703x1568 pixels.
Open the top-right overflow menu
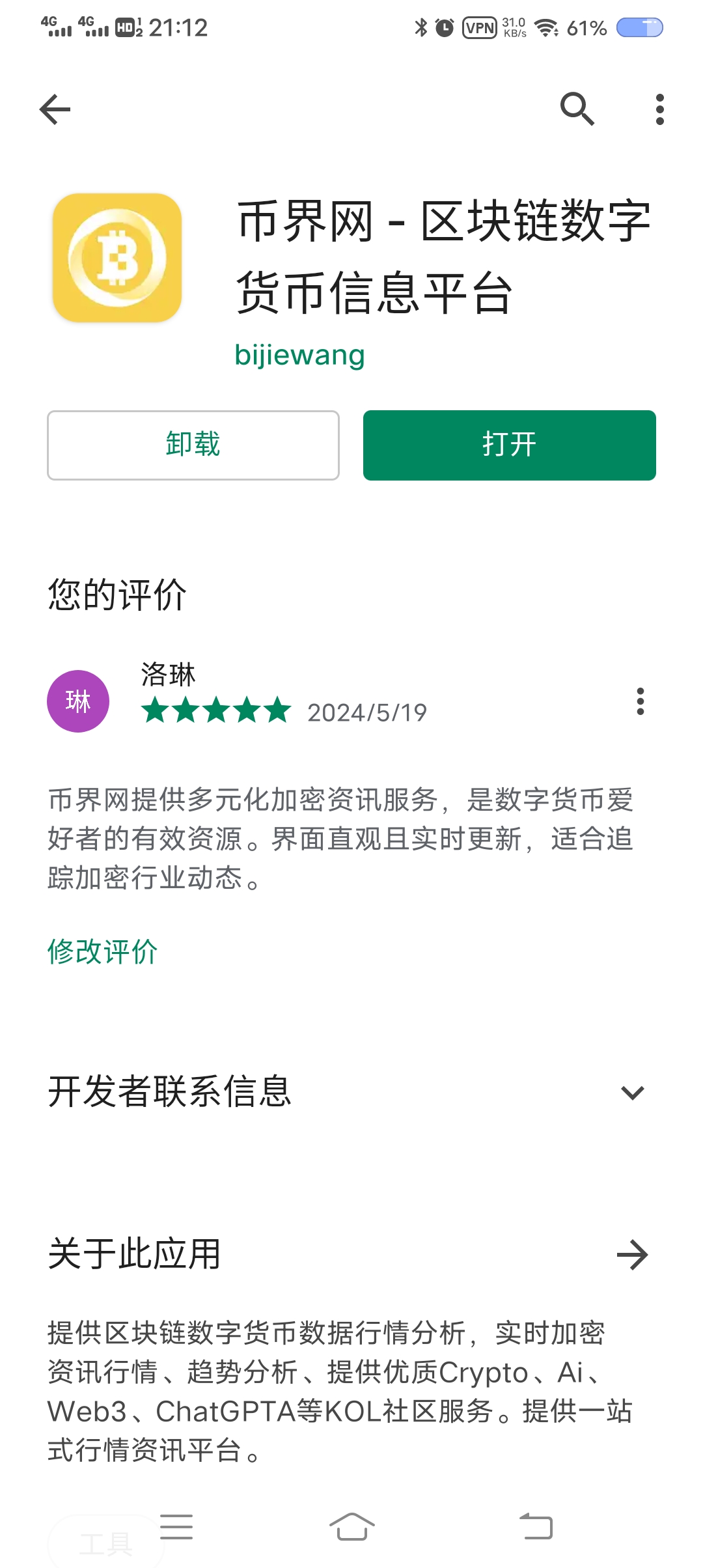click(659, 109)
